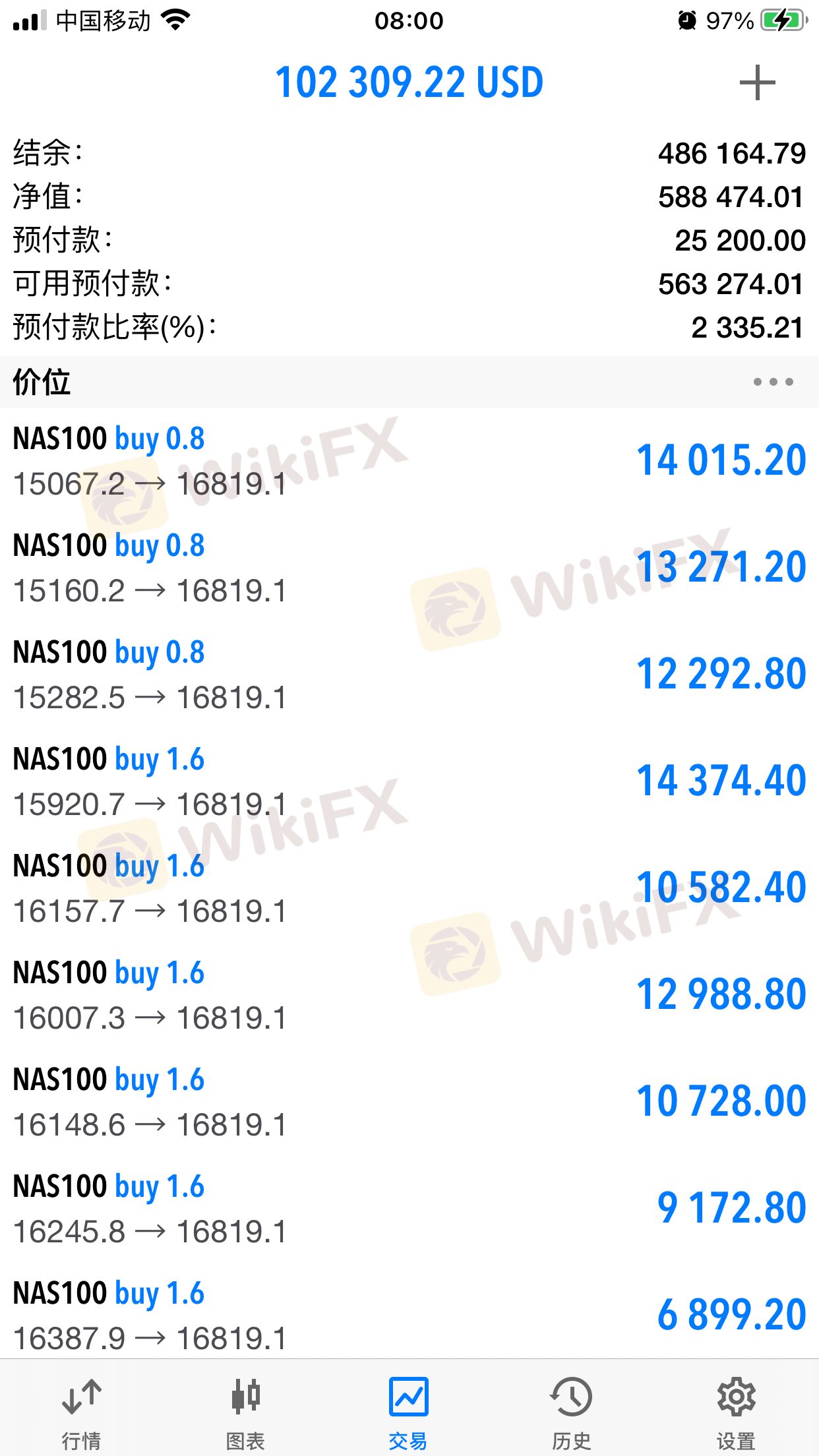Switch to the 行情 tab

pyautogui.click(x=81, y=1411)
